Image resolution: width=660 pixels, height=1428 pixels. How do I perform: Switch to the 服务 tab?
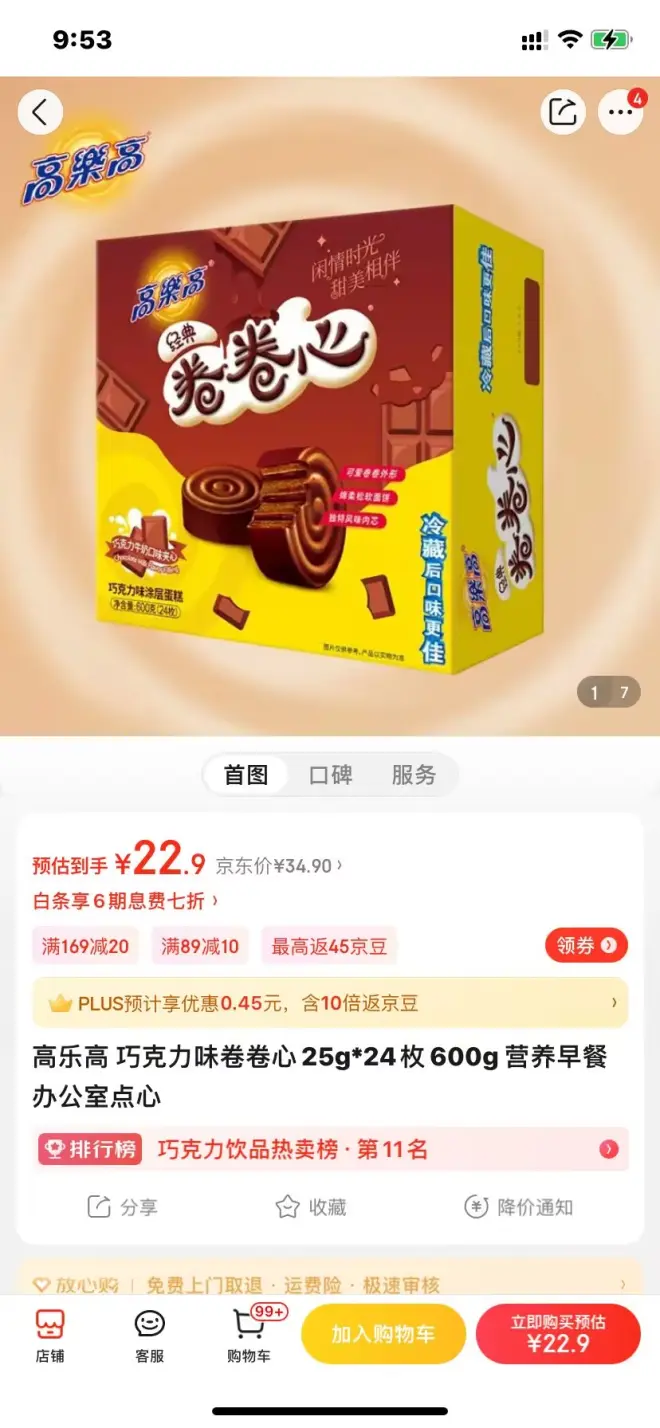click(413, 775)
